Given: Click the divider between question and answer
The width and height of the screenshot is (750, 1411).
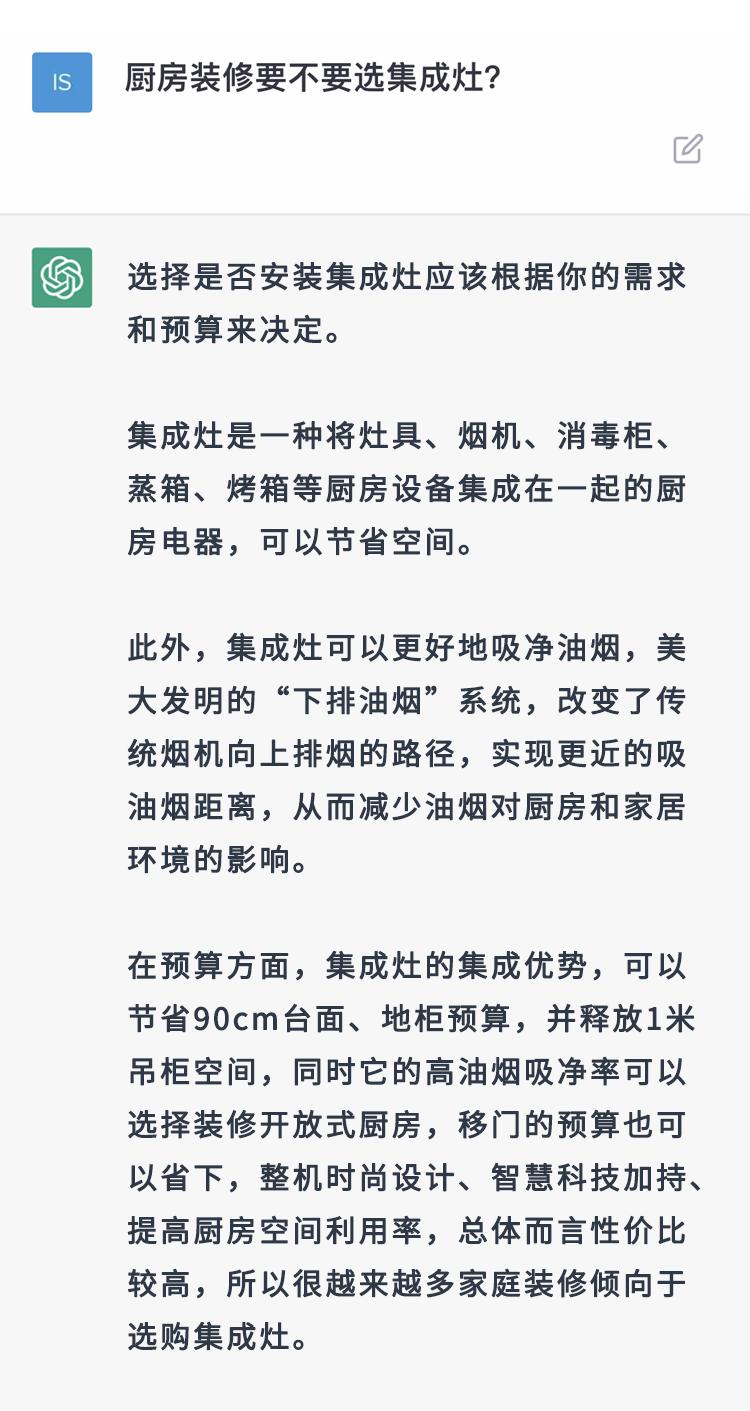Looking at the screenshot, I should [x=375, y=212].
